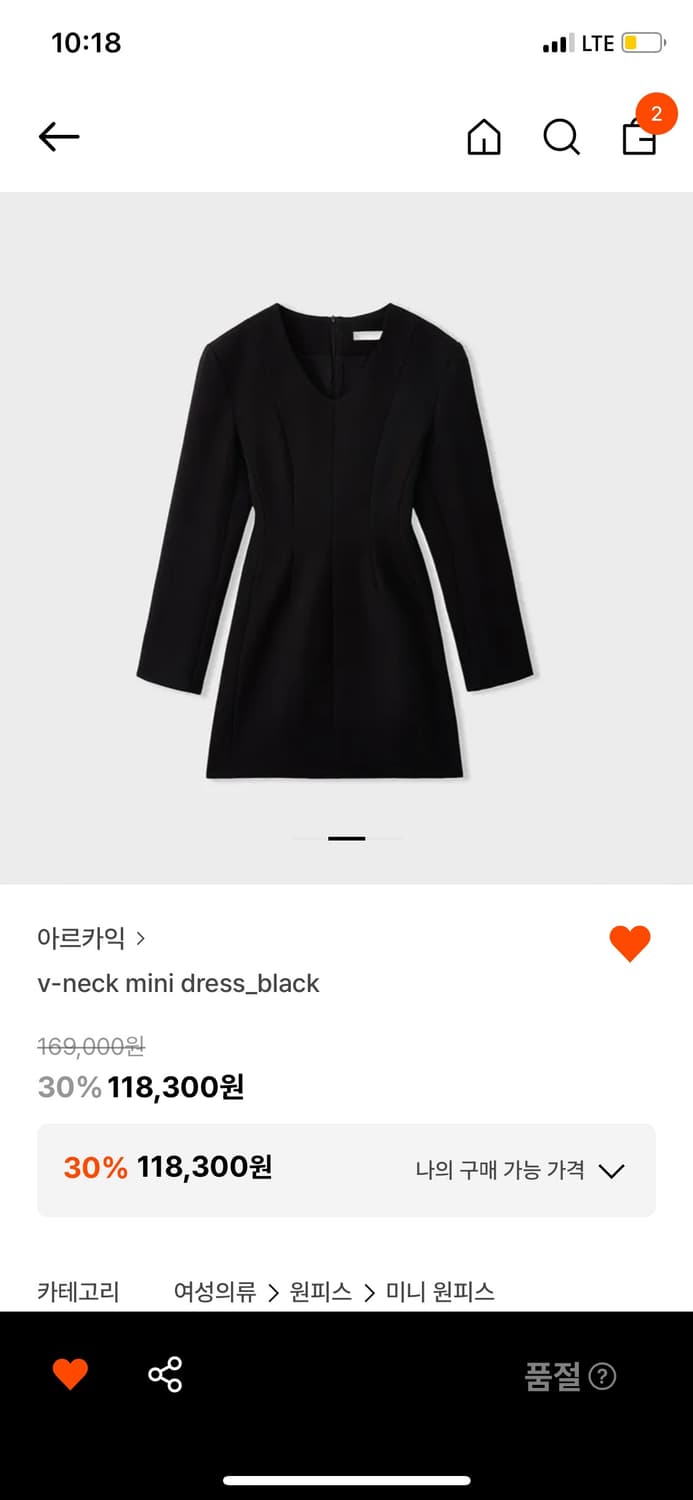
Task: Tap the heart in the bottom bar
Action: click(70, 1375)
